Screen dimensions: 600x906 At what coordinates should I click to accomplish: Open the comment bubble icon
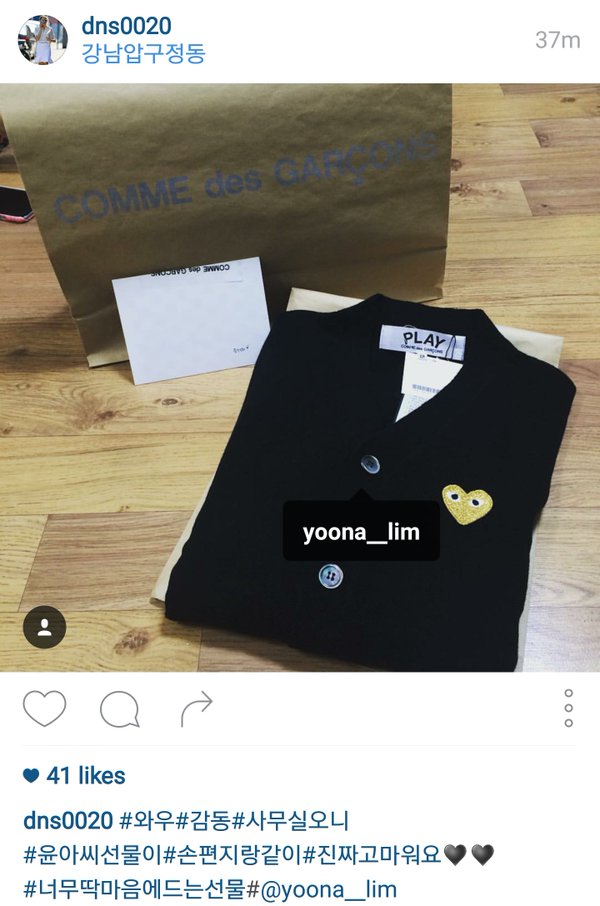tap(119, 710)
